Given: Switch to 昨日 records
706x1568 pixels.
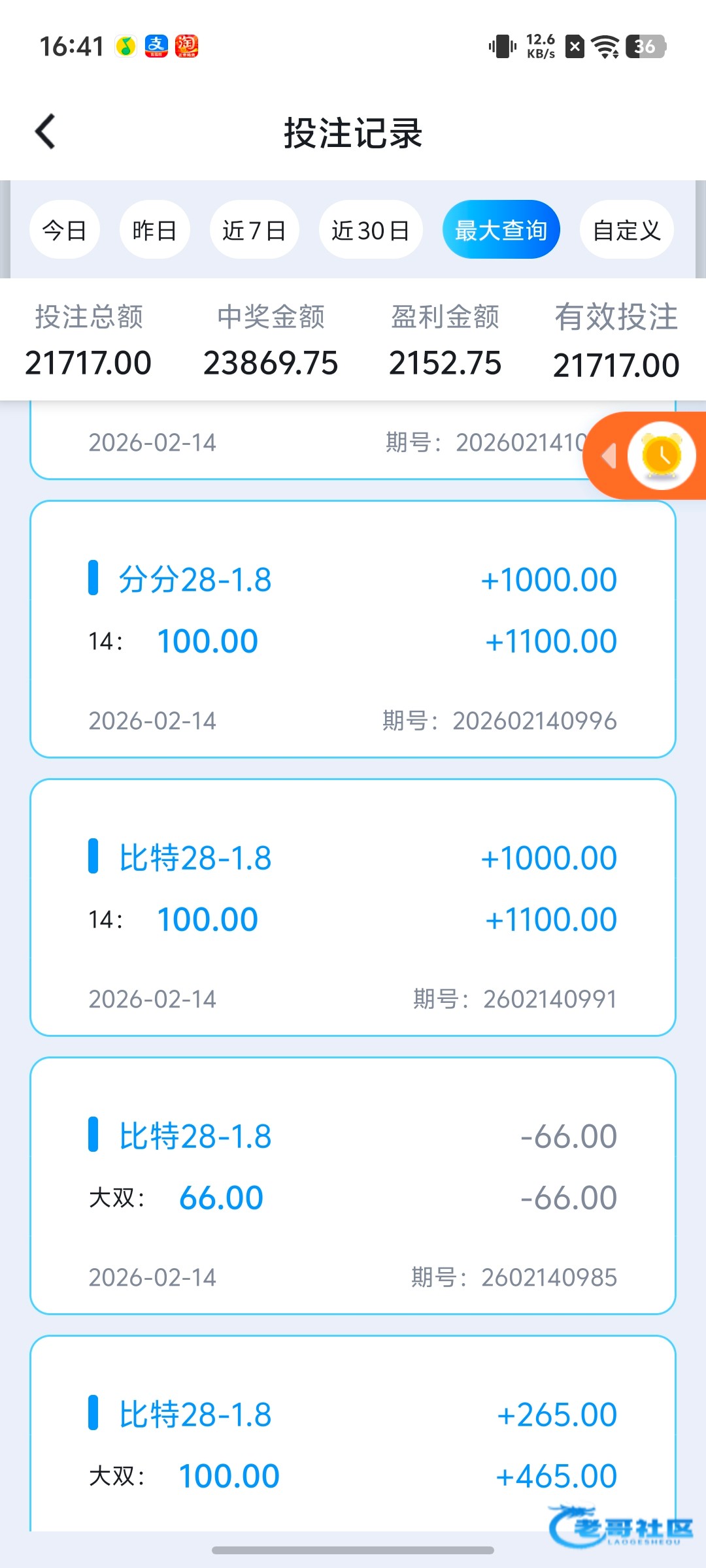Looking at the screenshot, I should 154,230.
